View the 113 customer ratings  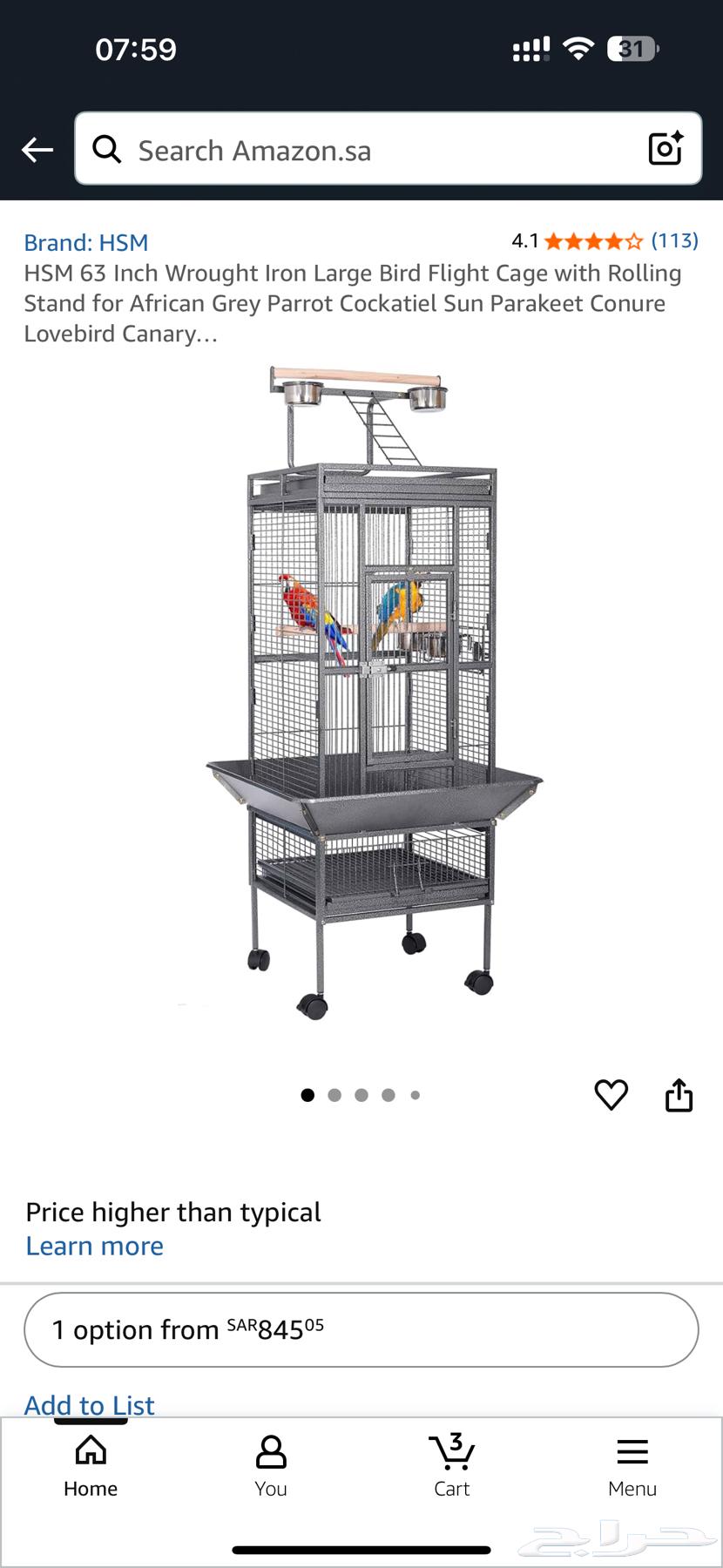coord(674,240)
